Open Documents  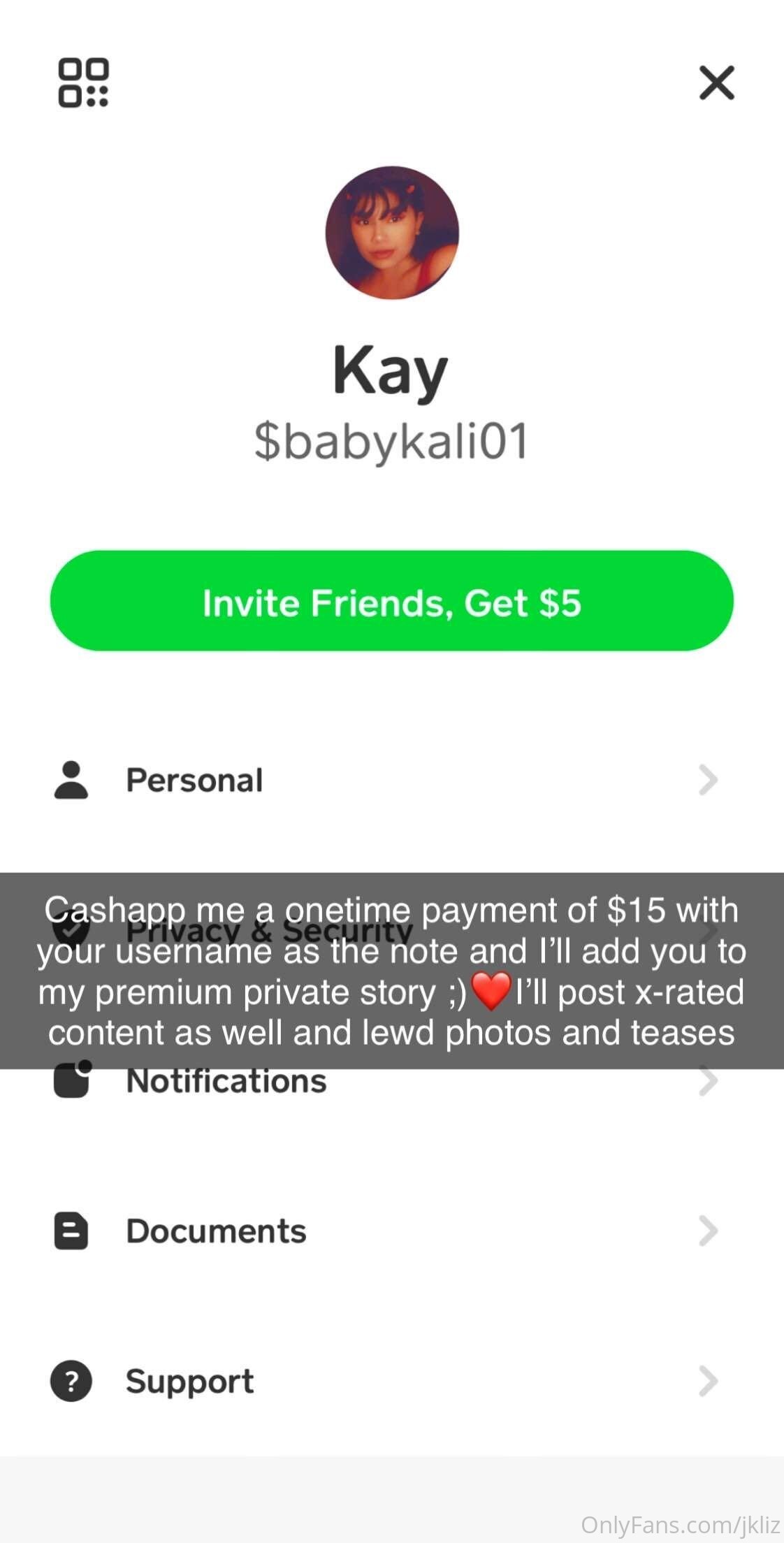[392, 1231]
